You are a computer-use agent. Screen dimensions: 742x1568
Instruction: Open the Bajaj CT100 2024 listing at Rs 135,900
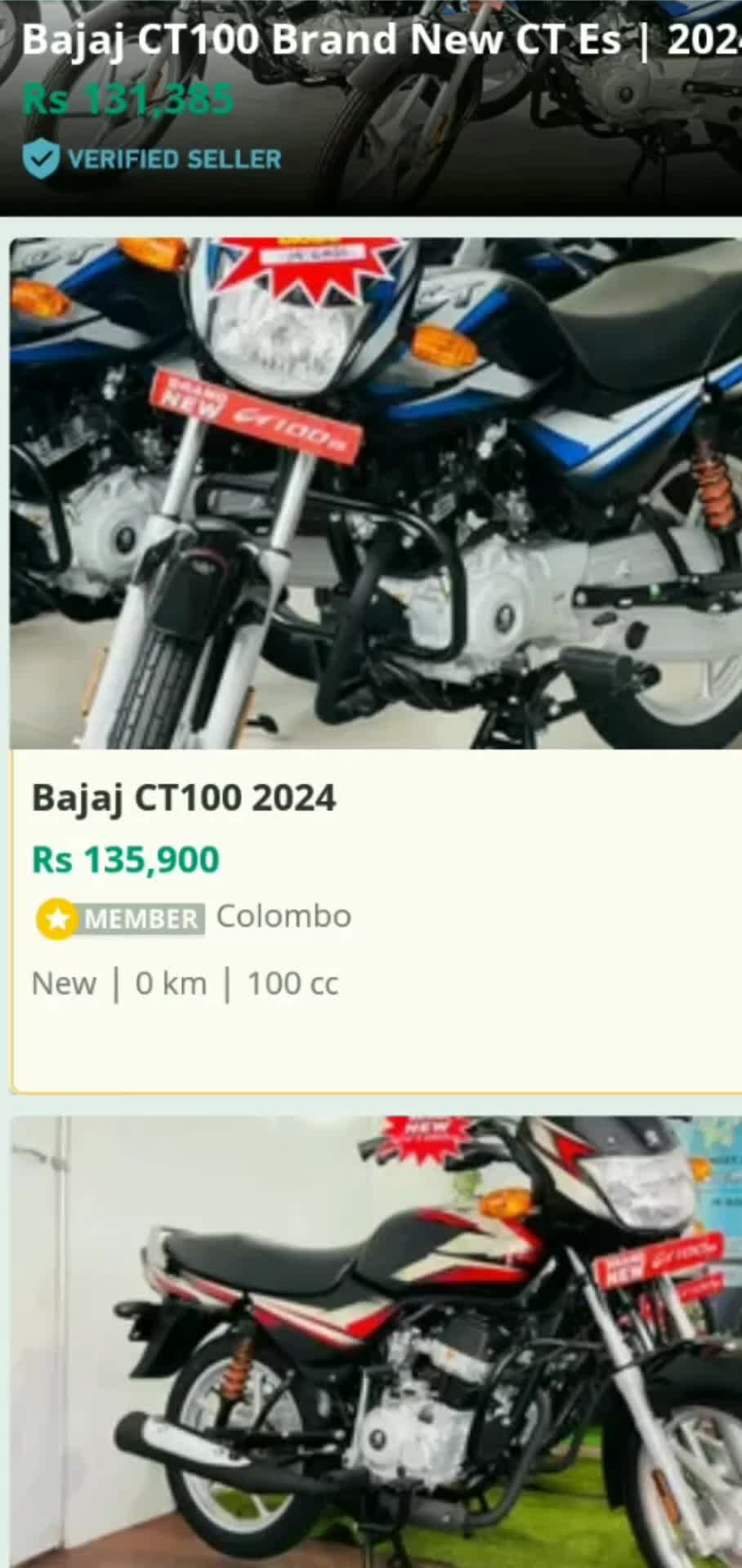tap(184, 798)
